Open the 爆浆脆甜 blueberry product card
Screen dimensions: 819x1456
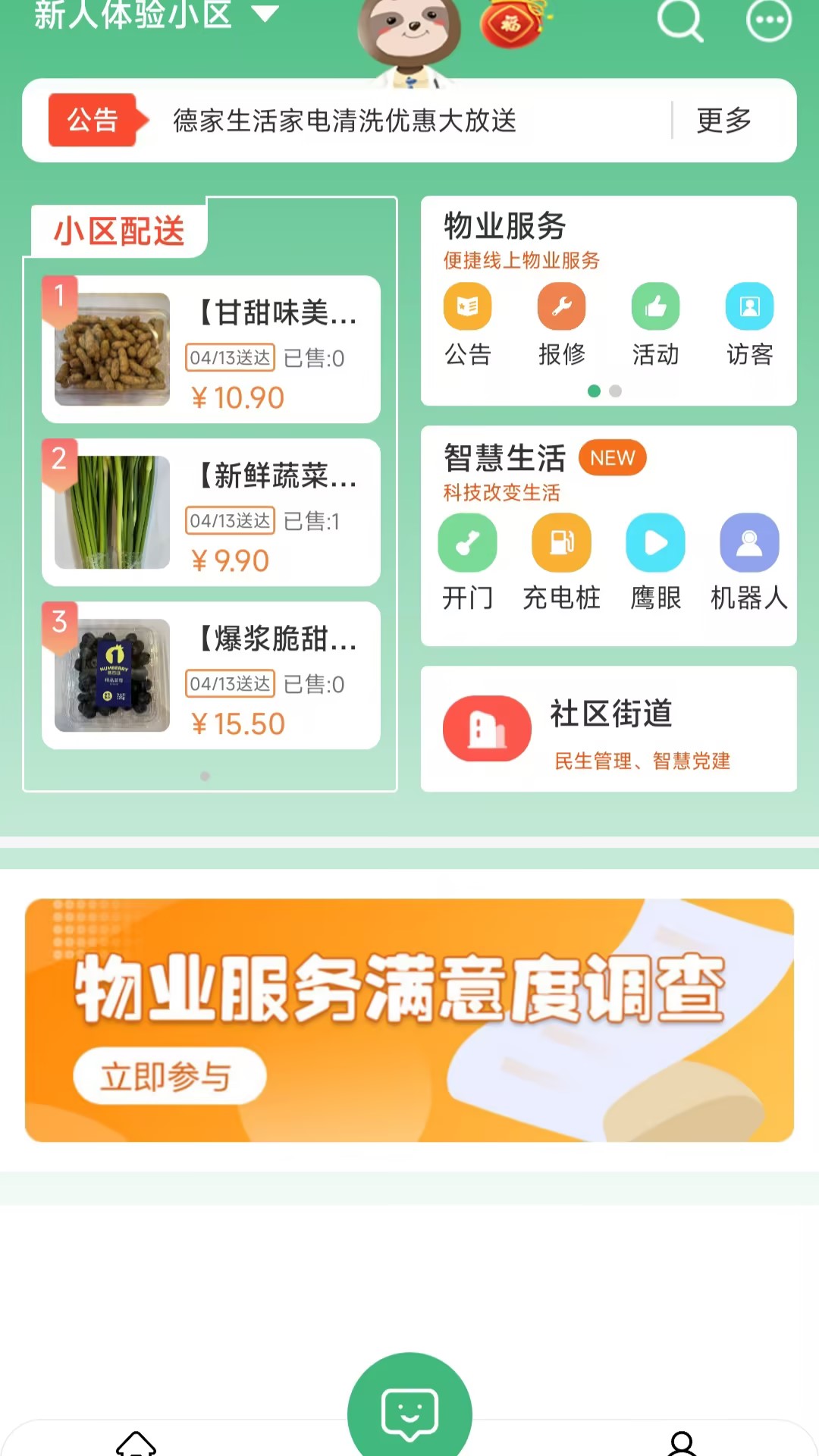tap(211, 676)
